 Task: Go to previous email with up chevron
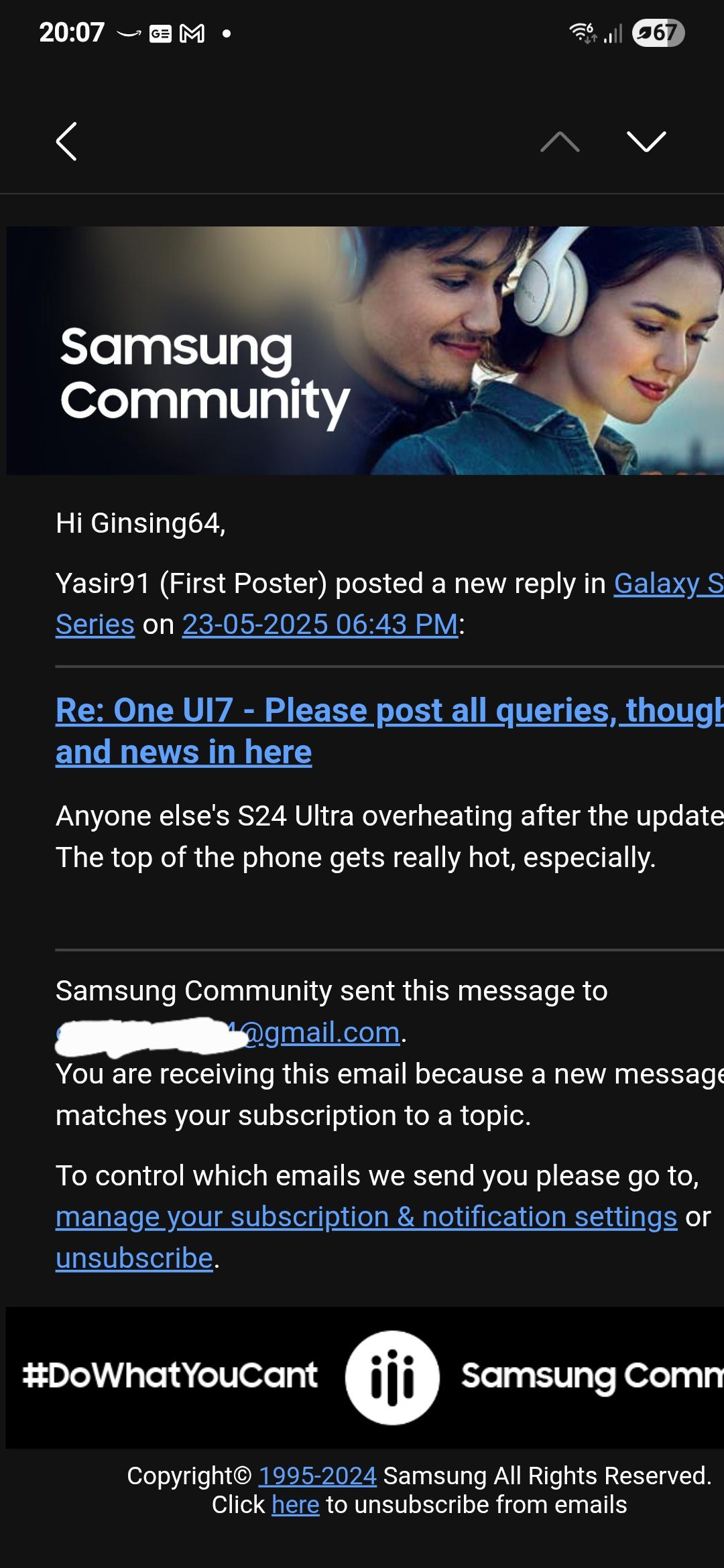point(560,142)
